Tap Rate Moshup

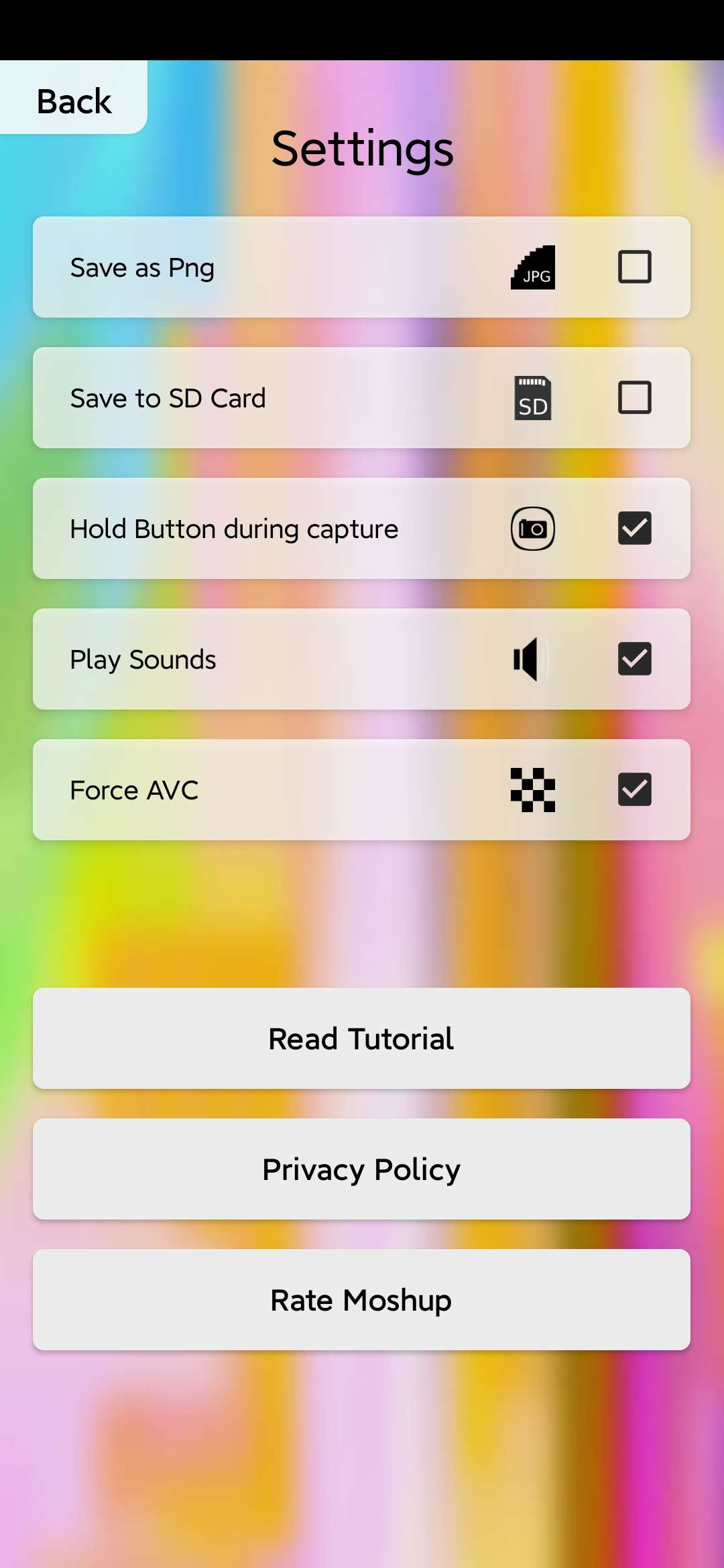point(361,1299)
